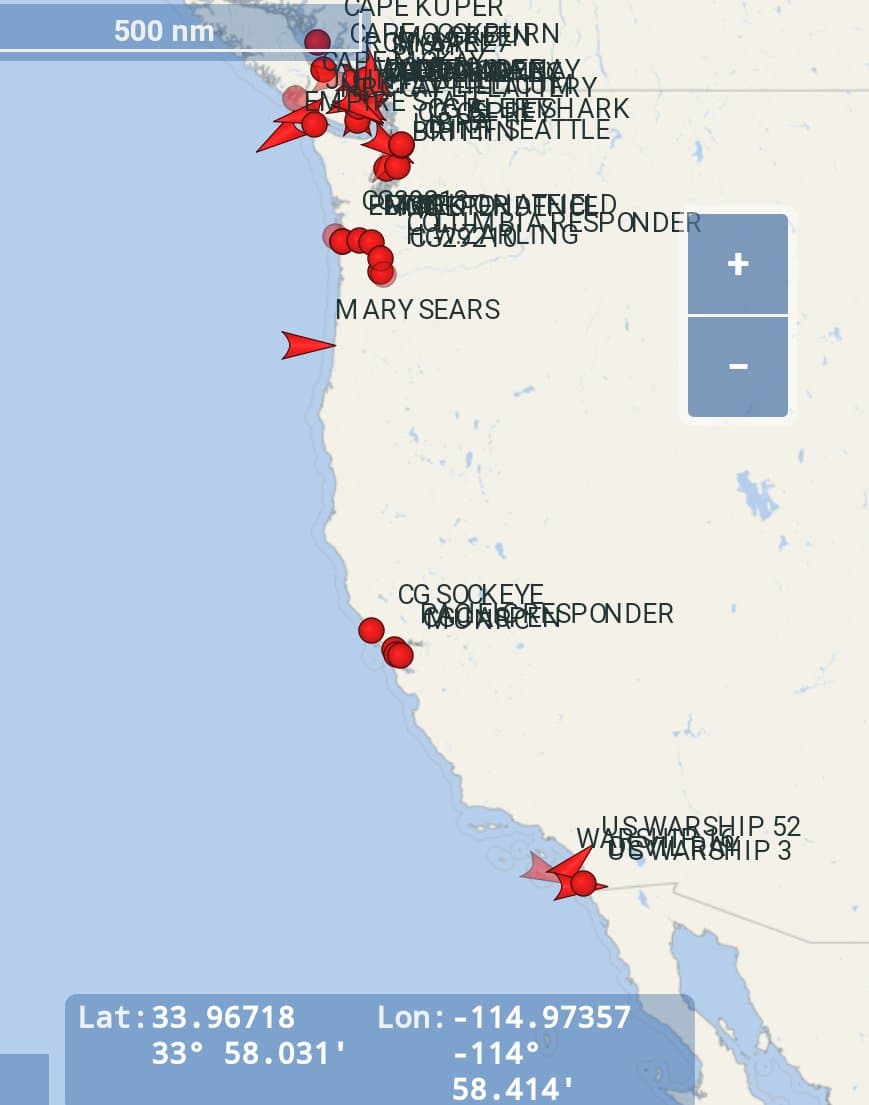Tap the CAPE KUPER ship marker
Image resolution: width=869 pixels, height=1105 pixels.
click(x=317, y=41)
